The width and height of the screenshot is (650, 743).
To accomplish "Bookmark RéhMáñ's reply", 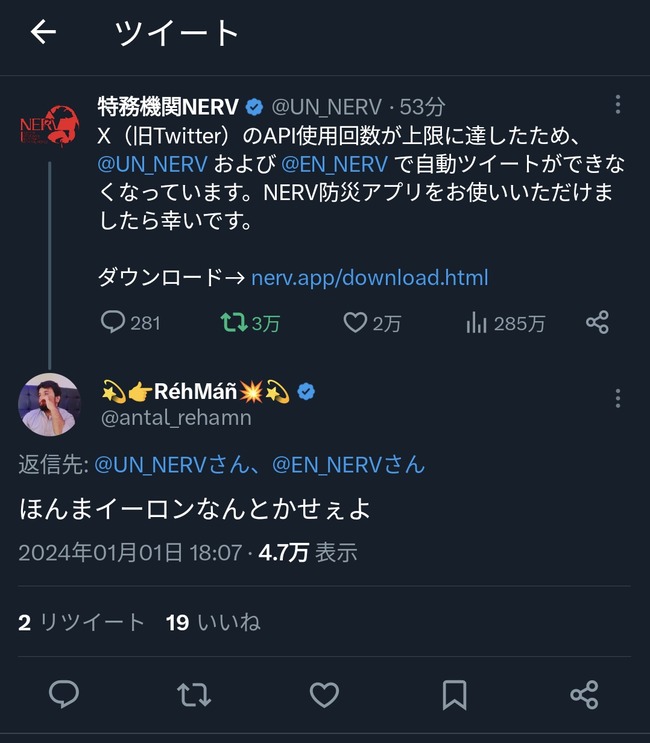I will pyautogui.click(x=454, y=694).
